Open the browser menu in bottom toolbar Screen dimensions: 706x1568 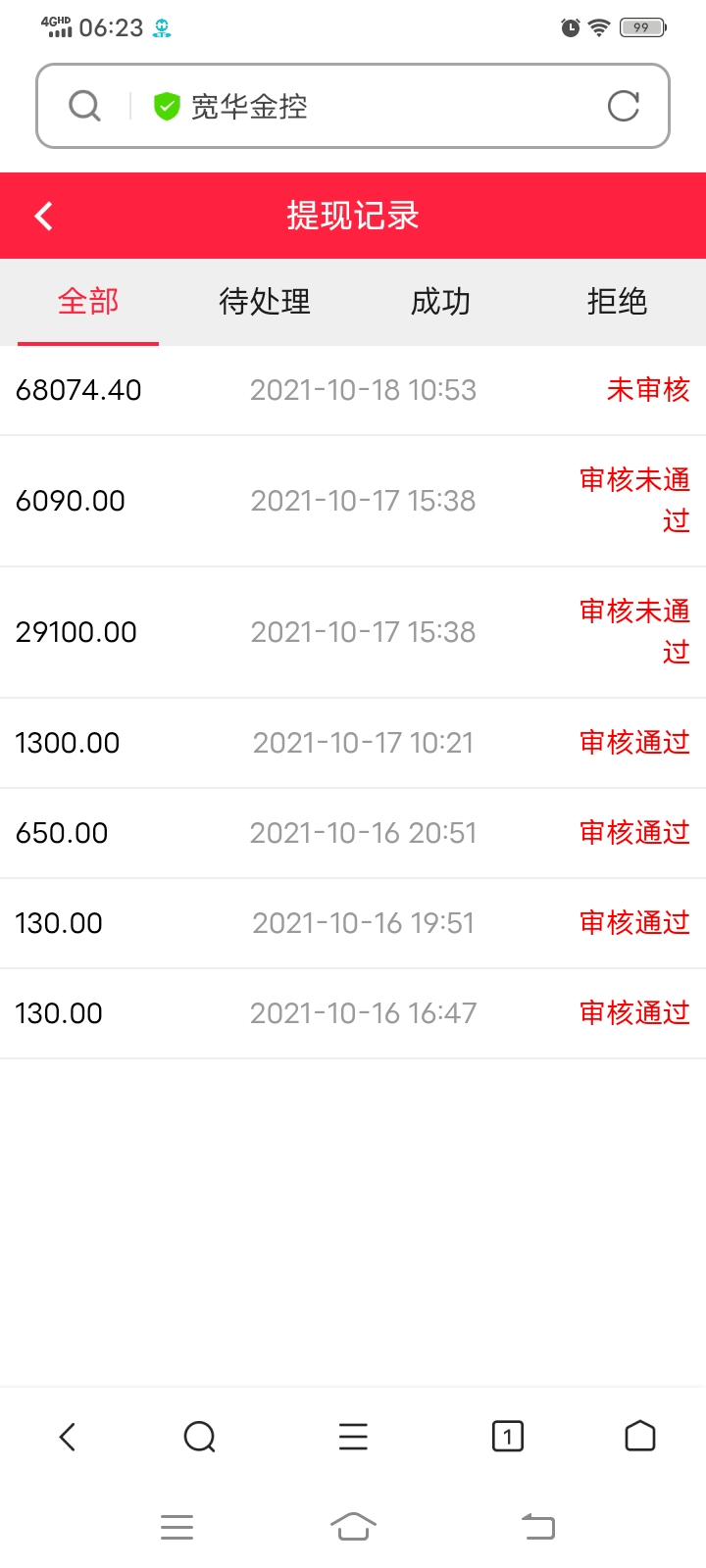353,1437
